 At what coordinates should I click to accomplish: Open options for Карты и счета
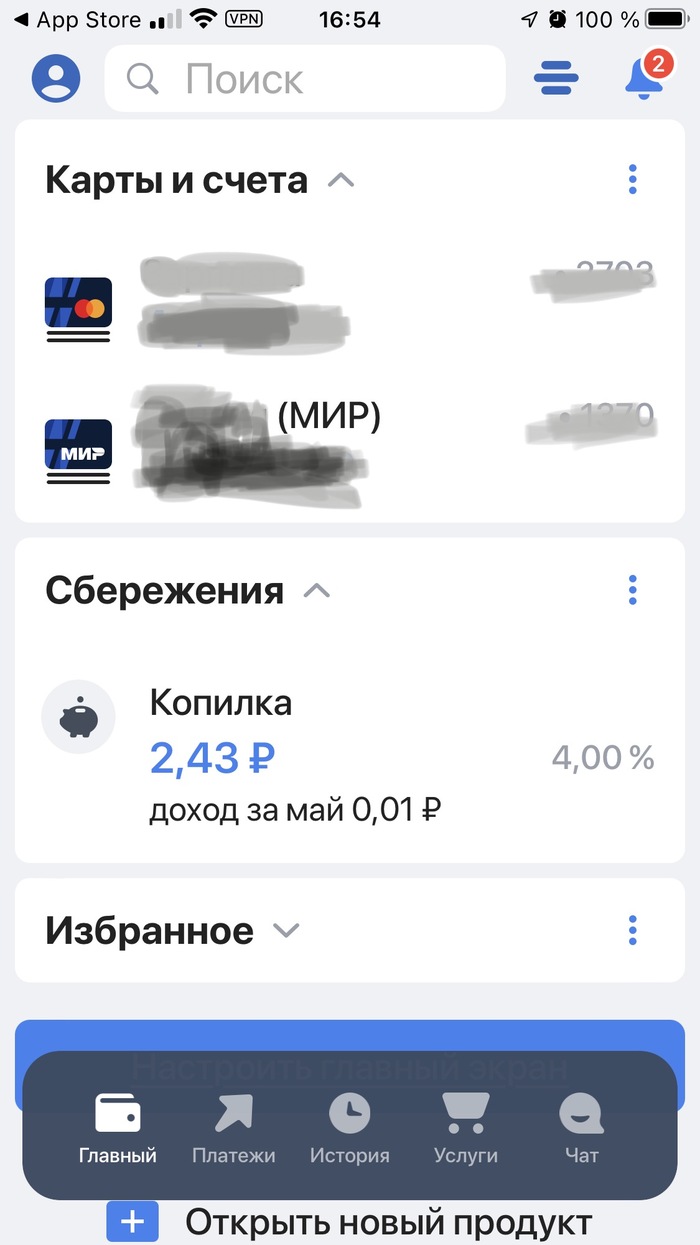point(632,181)
